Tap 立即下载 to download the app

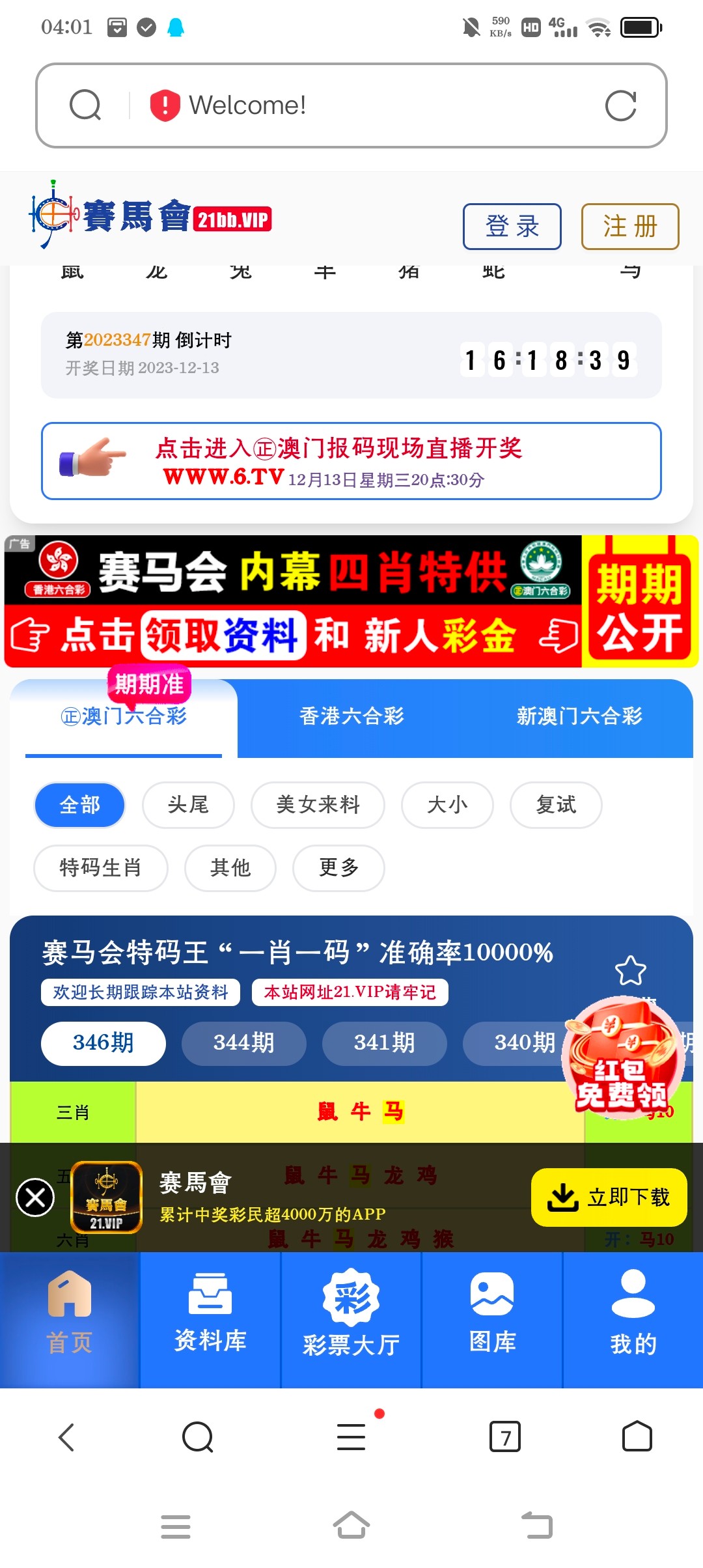click(609, 1197)
